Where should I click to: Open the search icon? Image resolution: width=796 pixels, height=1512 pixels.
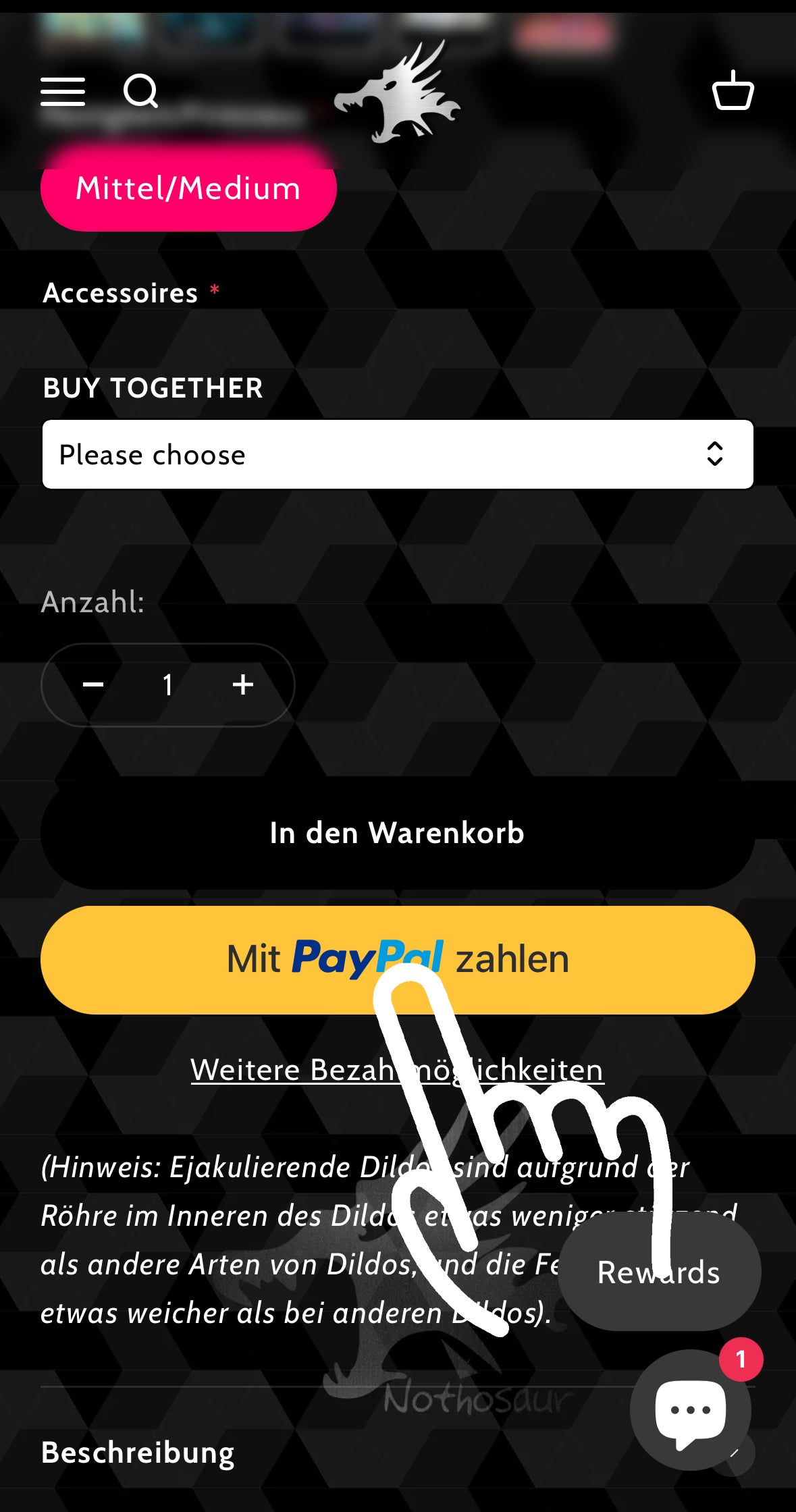pos(140,91)
